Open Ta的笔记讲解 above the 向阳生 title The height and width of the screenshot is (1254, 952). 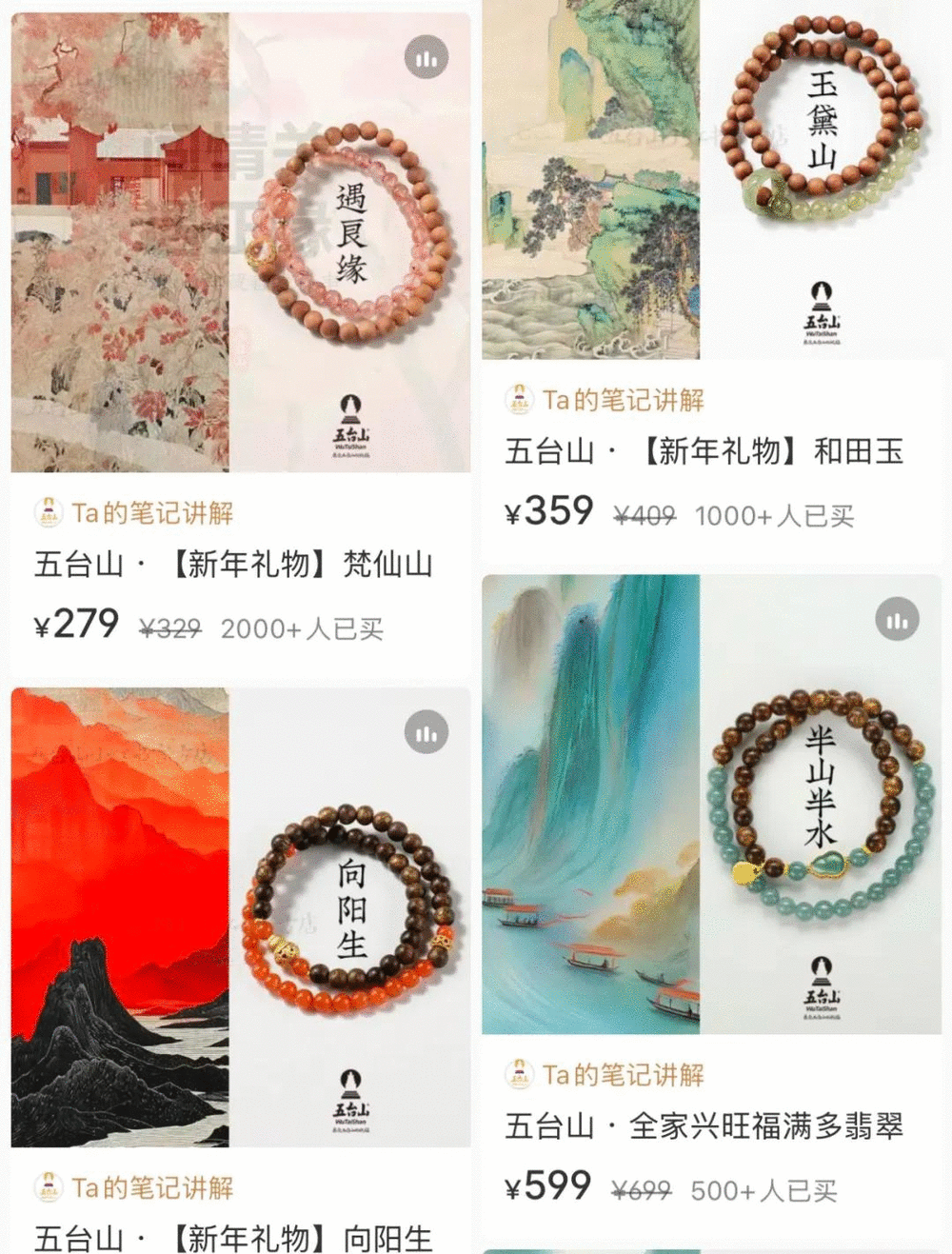coord(151,1187)
